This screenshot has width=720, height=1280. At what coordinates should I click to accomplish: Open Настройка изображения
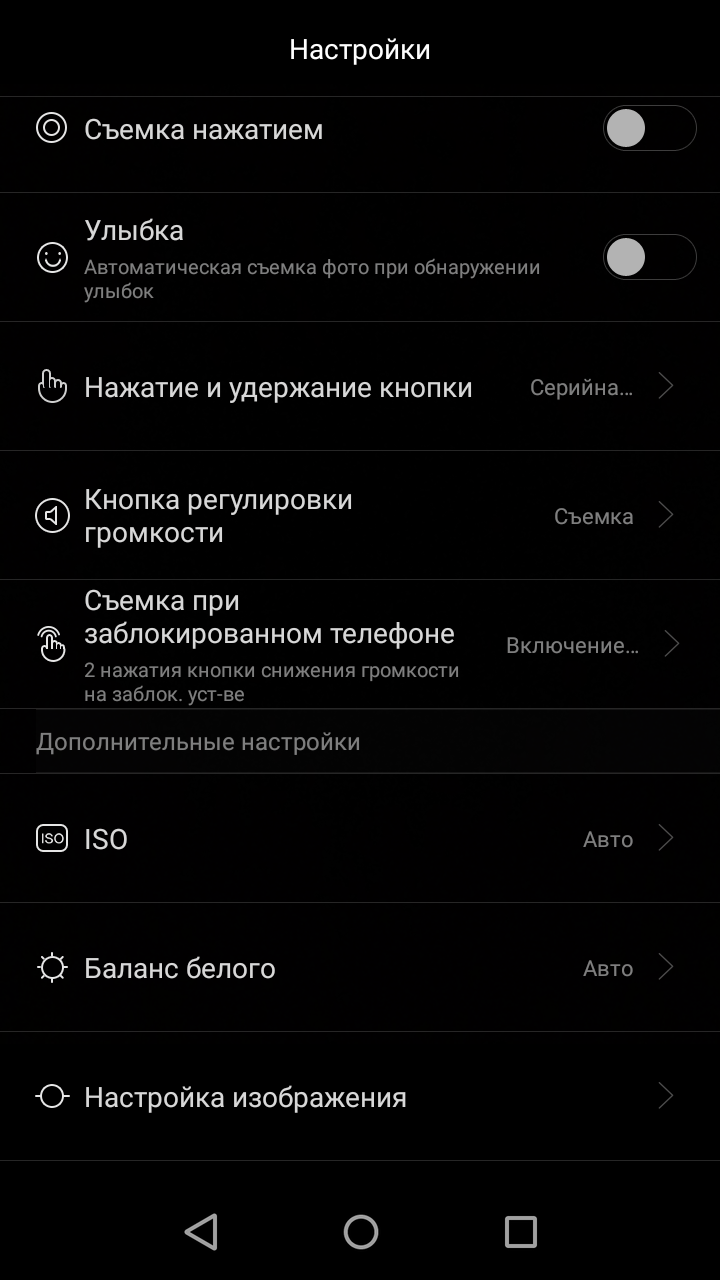tap(360, 1097)
